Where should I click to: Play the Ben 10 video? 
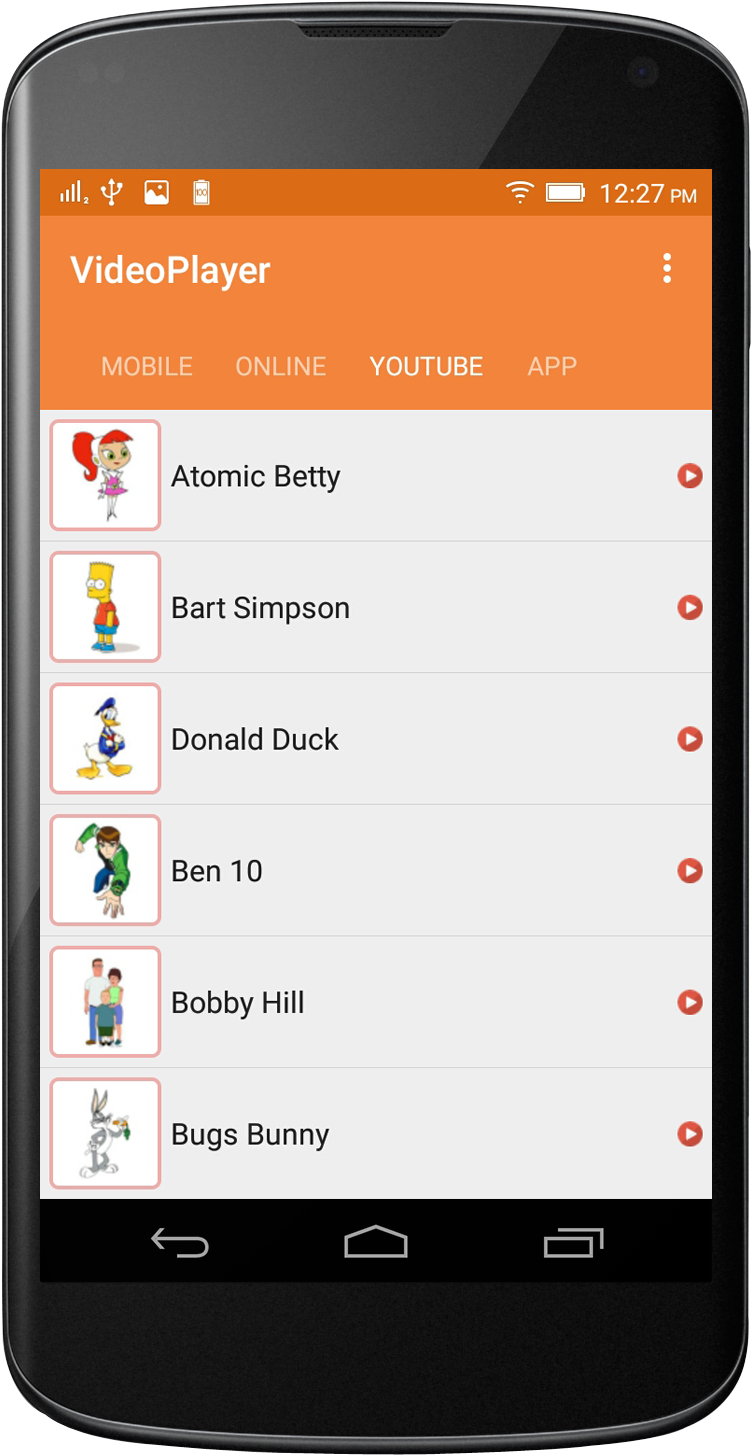coord(690,871)
